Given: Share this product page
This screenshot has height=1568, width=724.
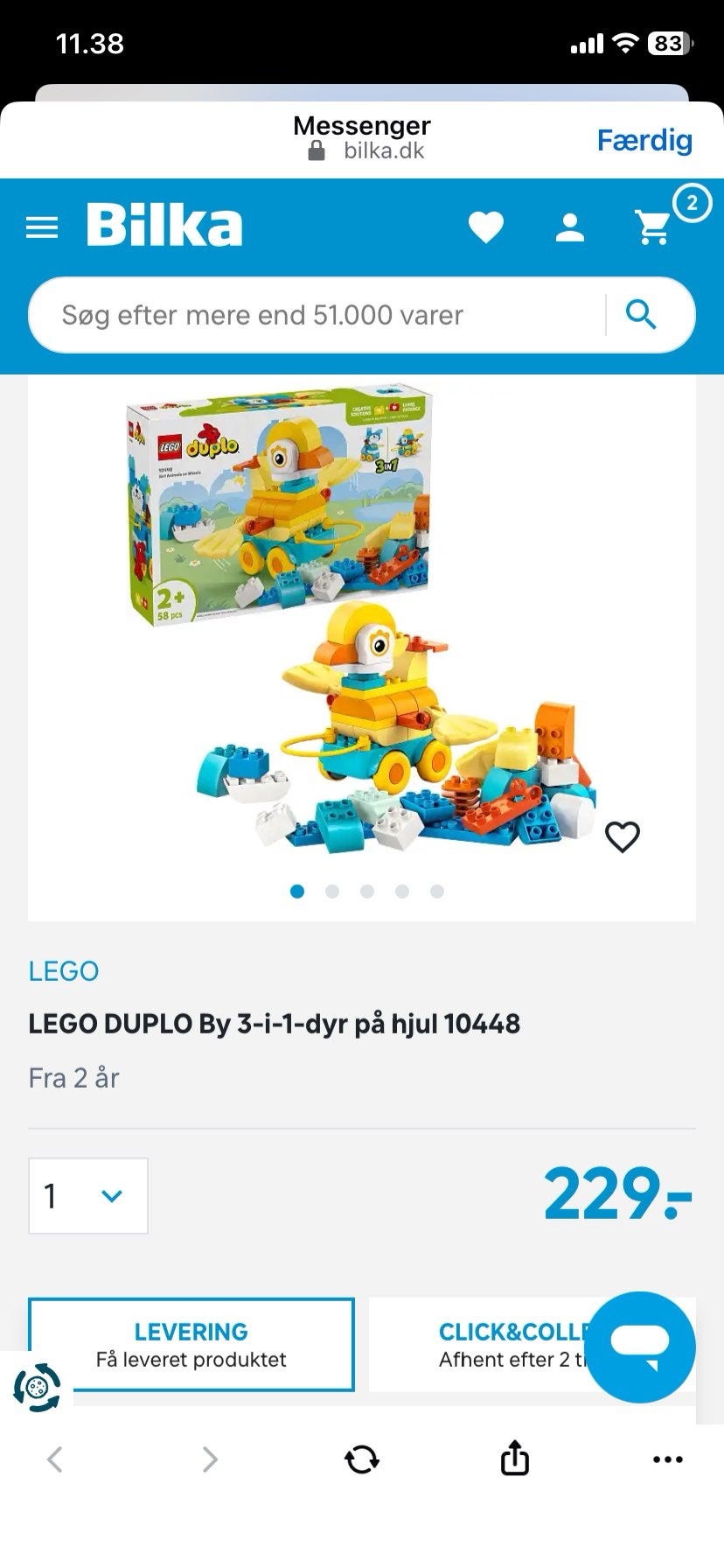Looking at the screenshot, I should click(x=515, y=1459).
